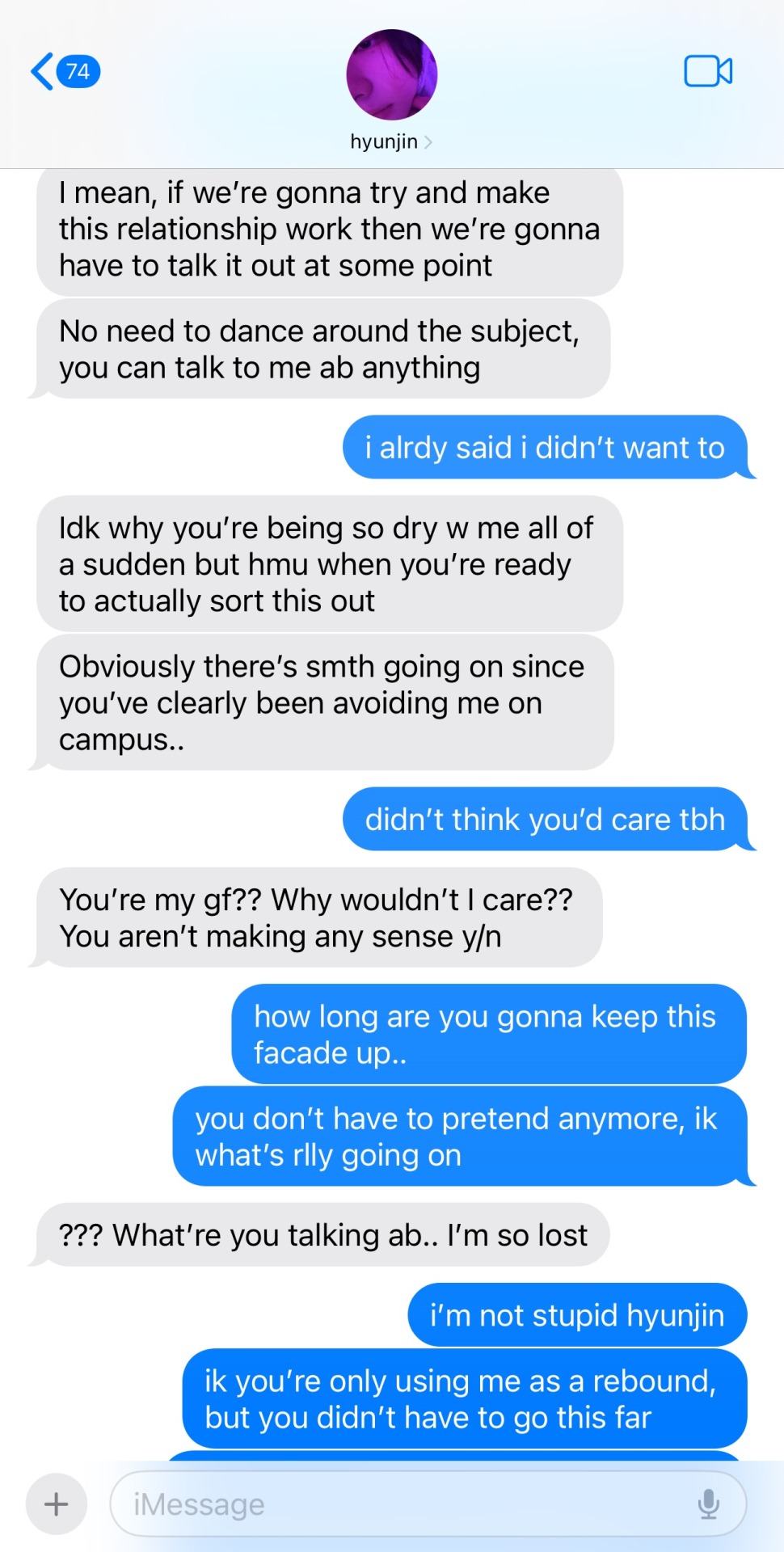Start dictating a voice message
Viewport: 784px width, 1552px height.
pyautogui.click(x=709, y=1504)
